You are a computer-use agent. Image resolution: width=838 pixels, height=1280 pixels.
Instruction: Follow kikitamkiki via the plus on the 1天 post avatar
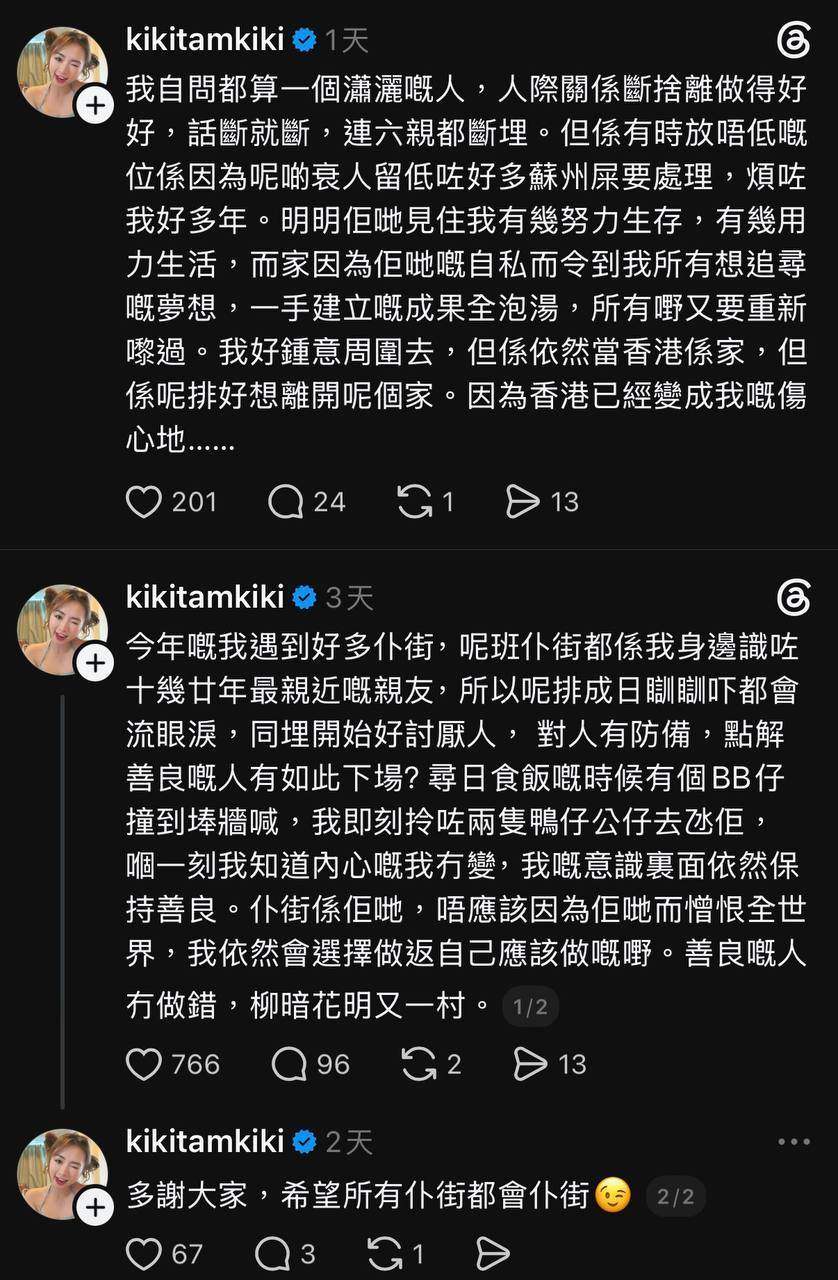pyautogui.click(x=95, y=106)
